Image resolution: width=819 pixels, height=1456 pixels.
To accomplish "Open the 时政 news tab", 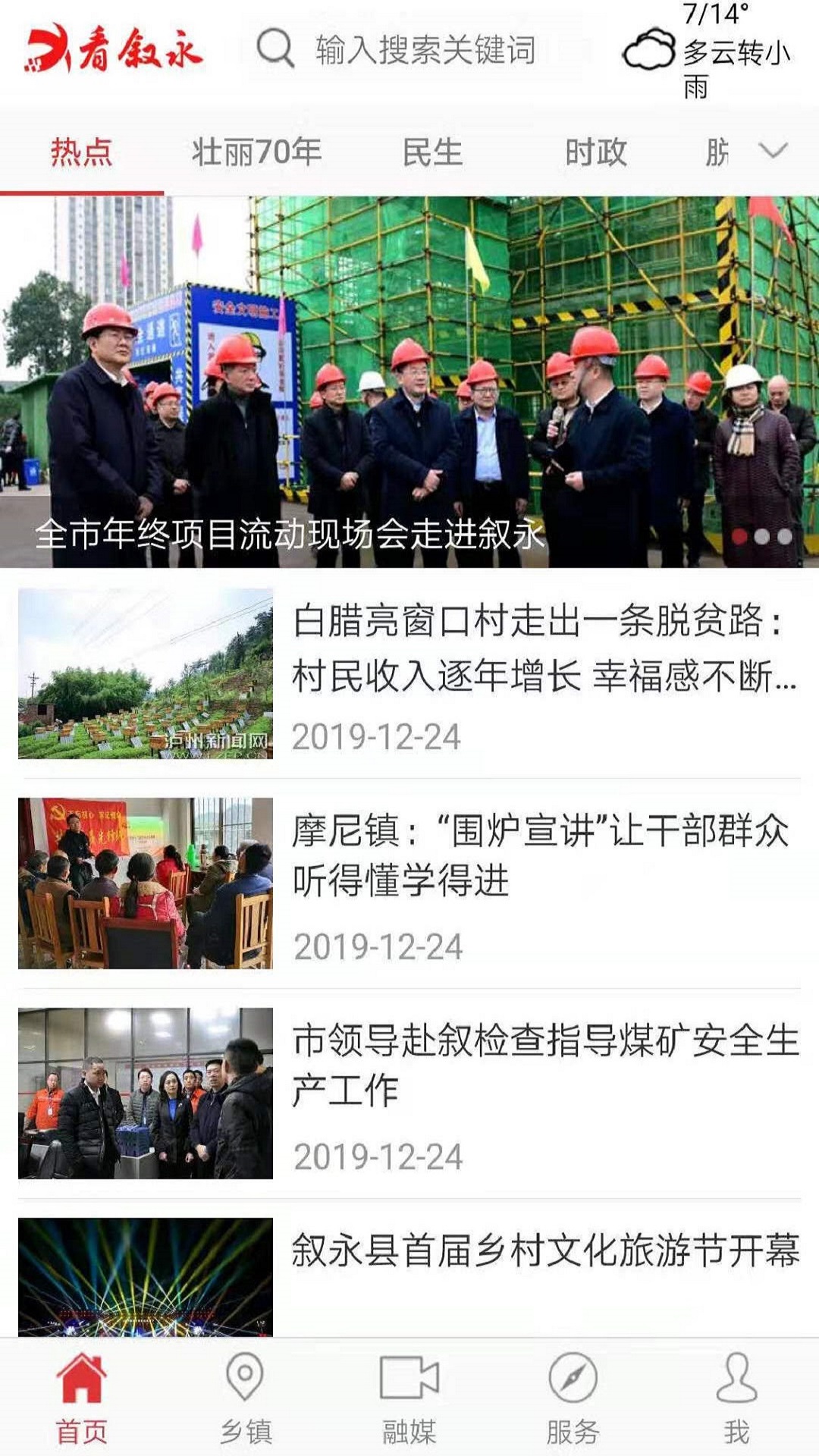I will 596,151.
